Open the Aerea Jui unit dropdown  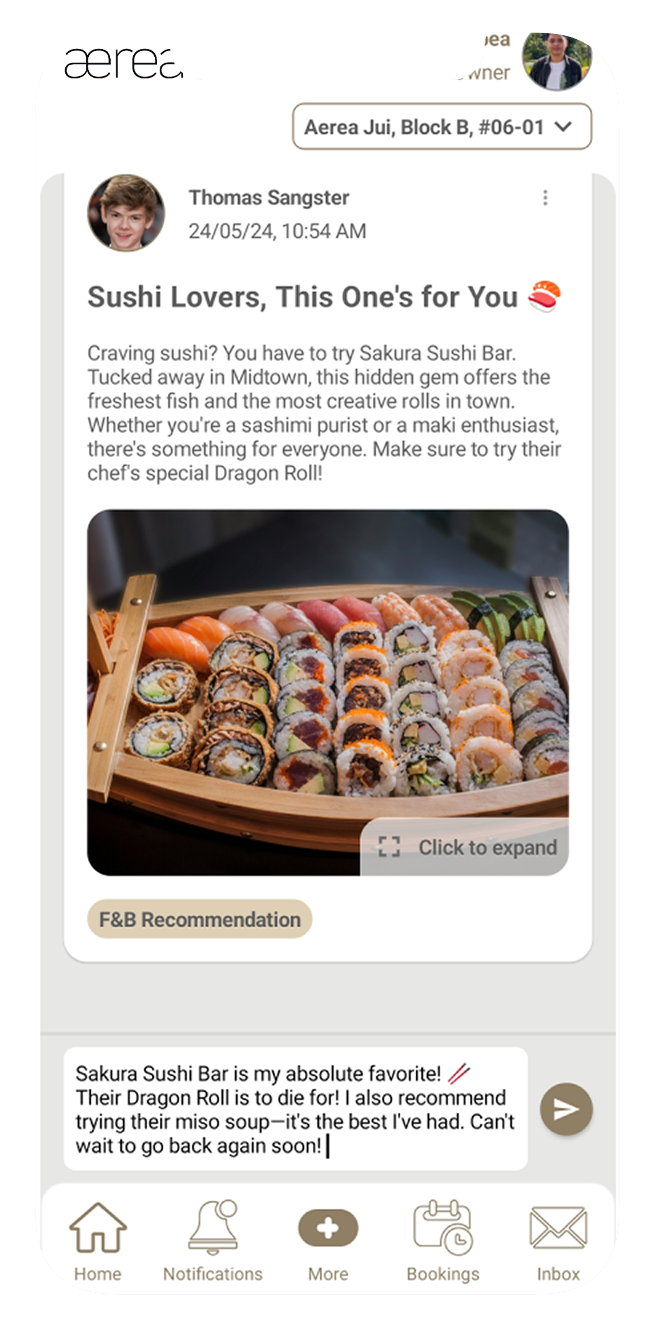click(x=441, y=127)
